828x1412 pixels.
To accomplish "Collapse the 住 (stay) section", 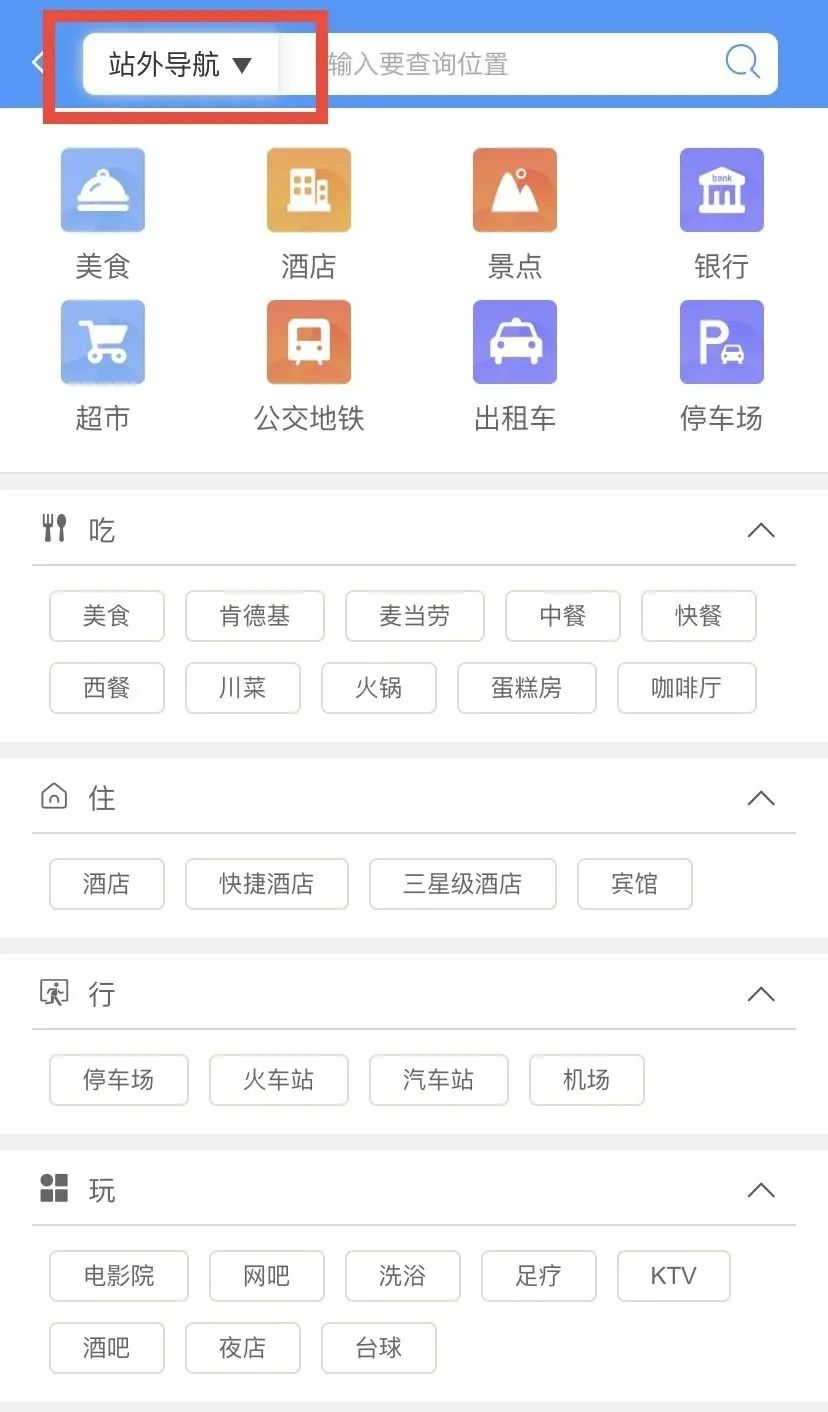I will click(x=762, y=797).
